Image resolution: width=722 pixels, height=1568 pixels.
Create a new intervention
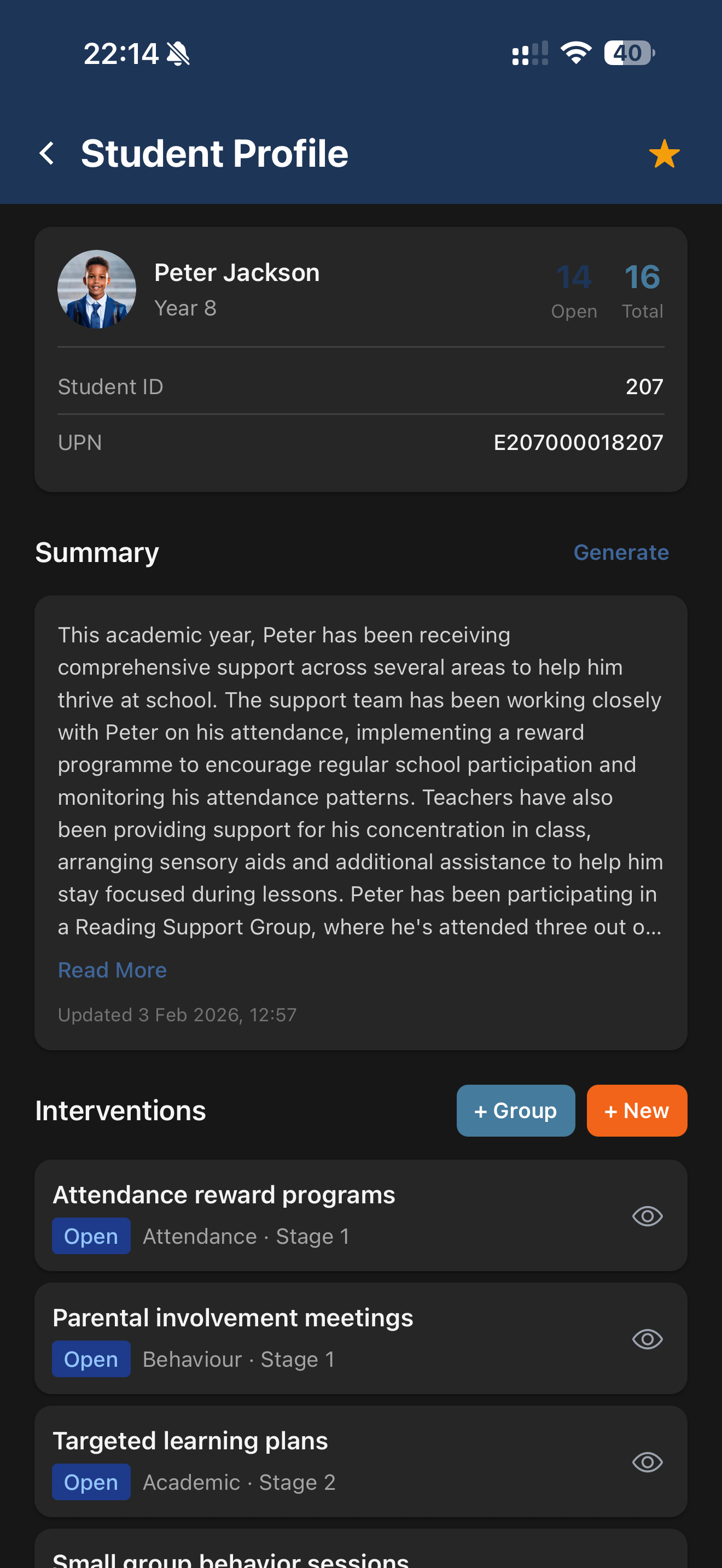point(636,1110)
